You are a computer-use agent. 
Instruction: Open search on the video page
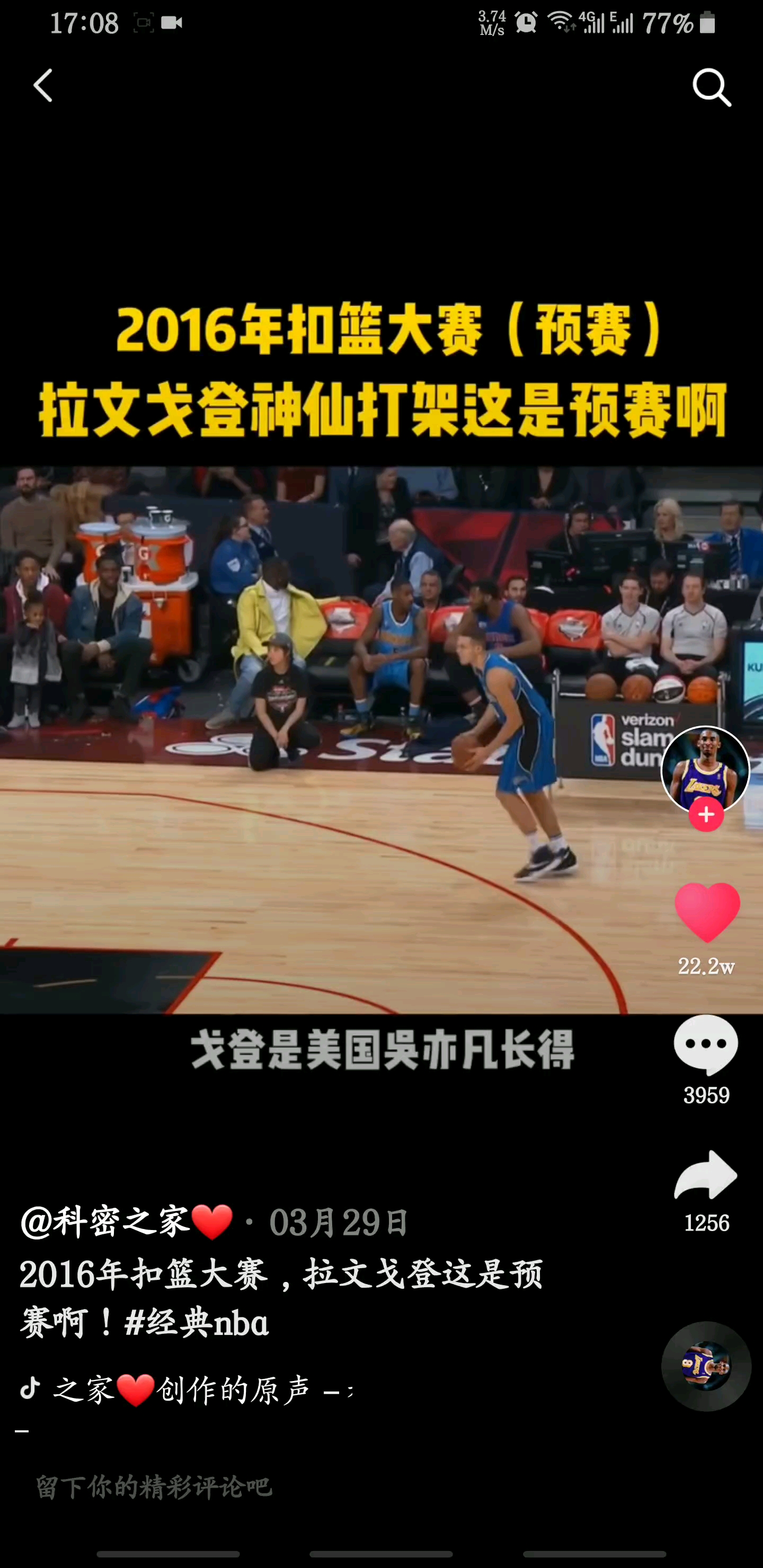pos(711,87)
